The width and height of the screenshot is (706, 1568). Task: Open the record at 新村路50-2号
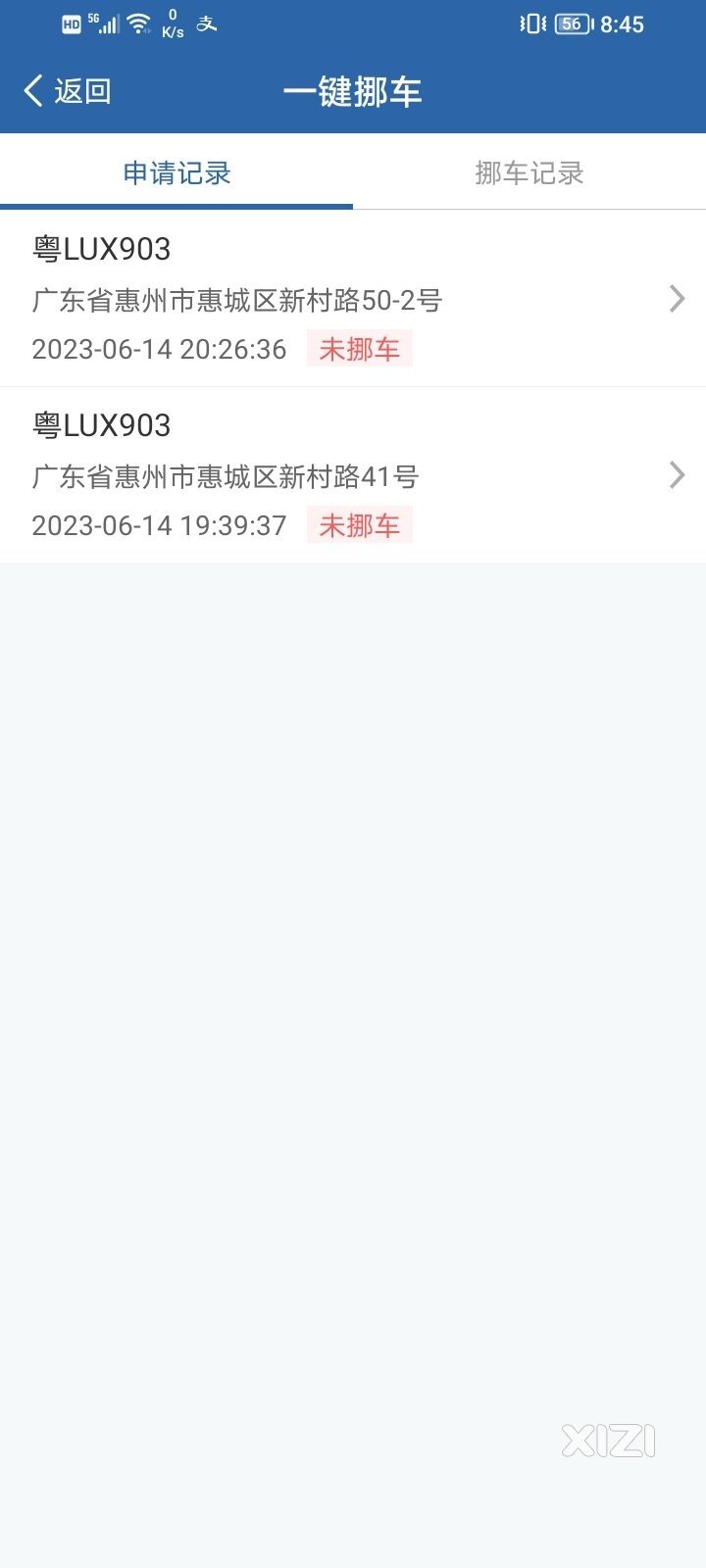353,299
